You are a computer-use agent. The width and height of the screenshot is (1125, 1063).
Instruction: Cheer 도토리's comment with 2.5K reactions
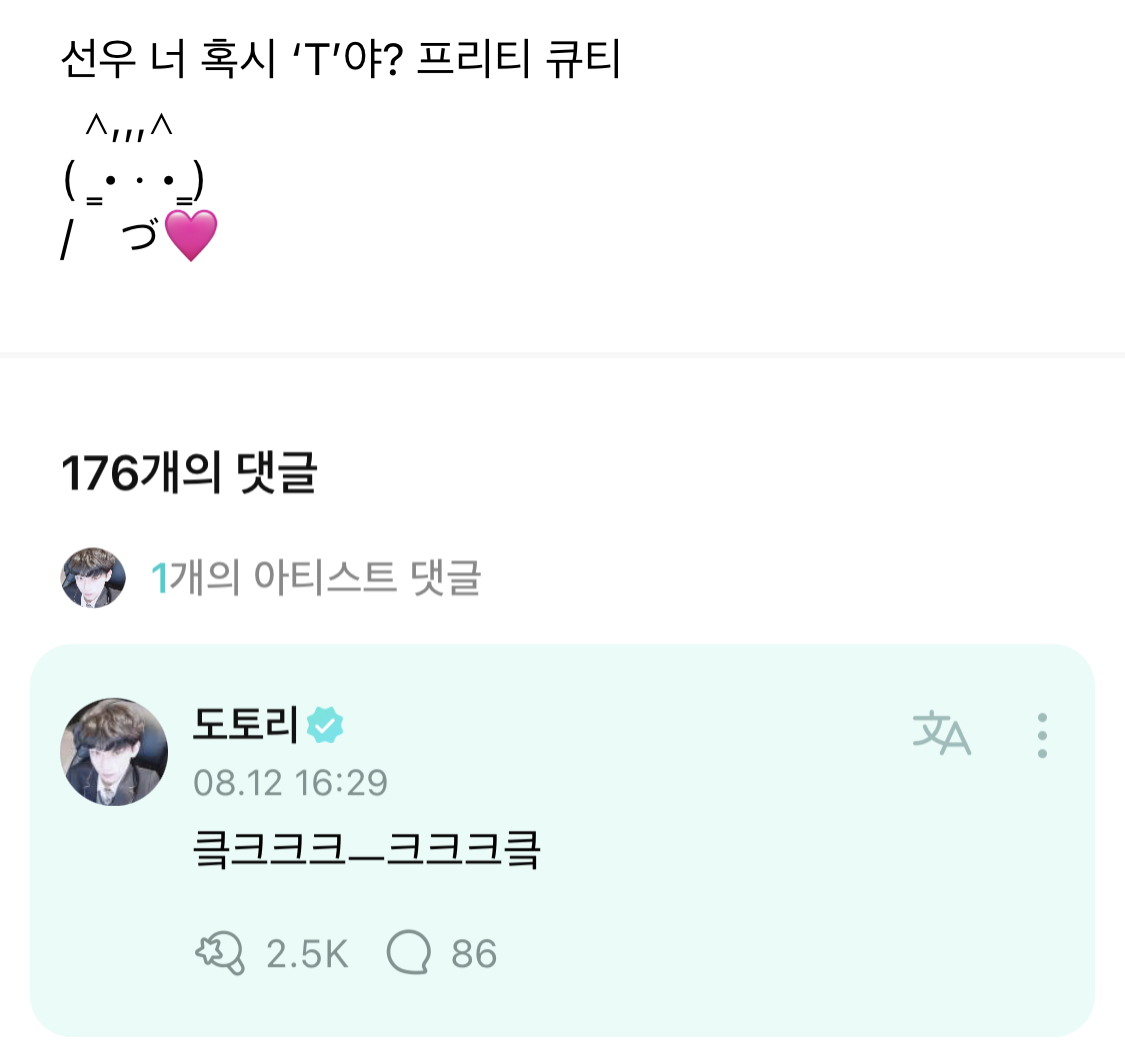[x=220, y=953]
